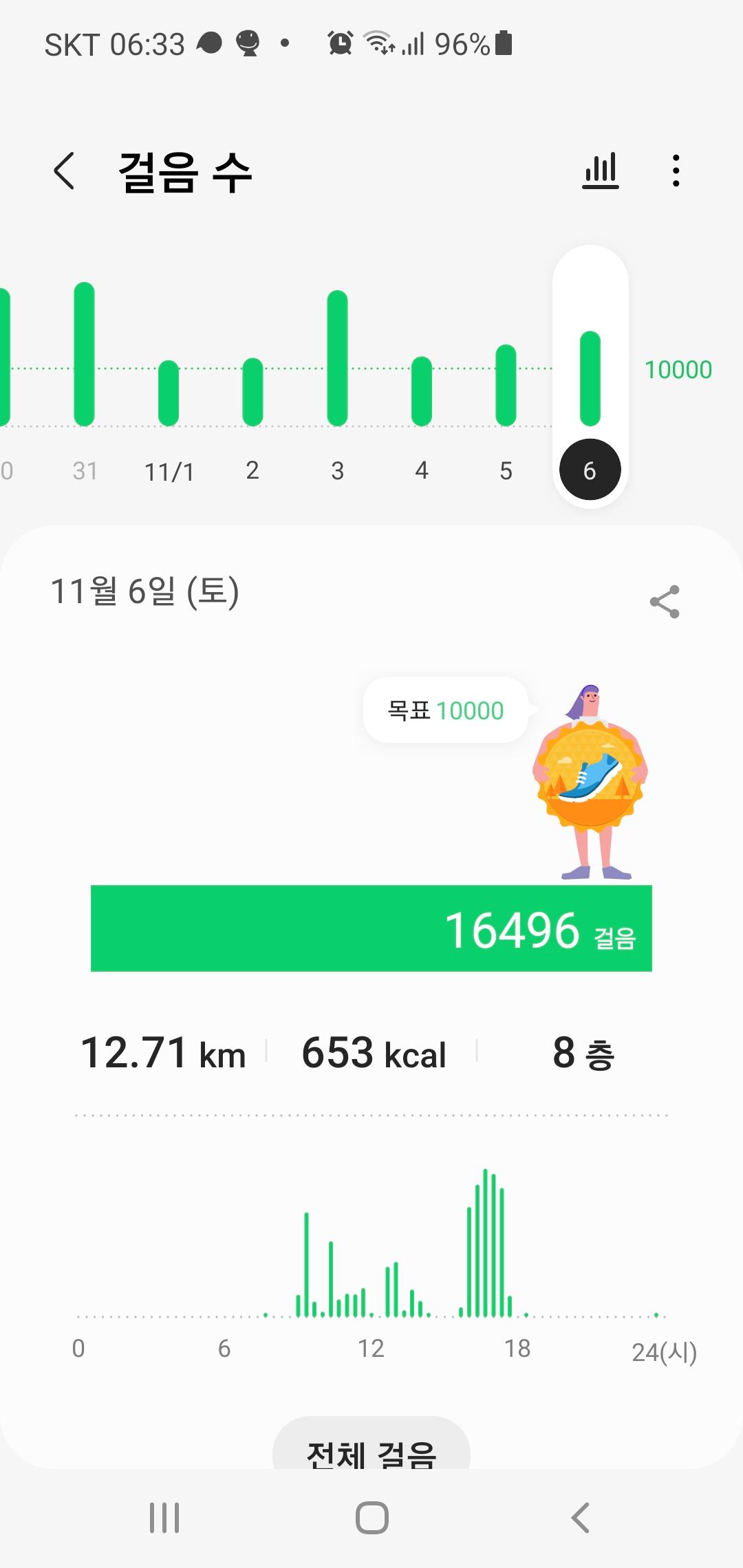Go back from the 걸음 수 screen
743x1568 pixels.
(x=65, y=171)
